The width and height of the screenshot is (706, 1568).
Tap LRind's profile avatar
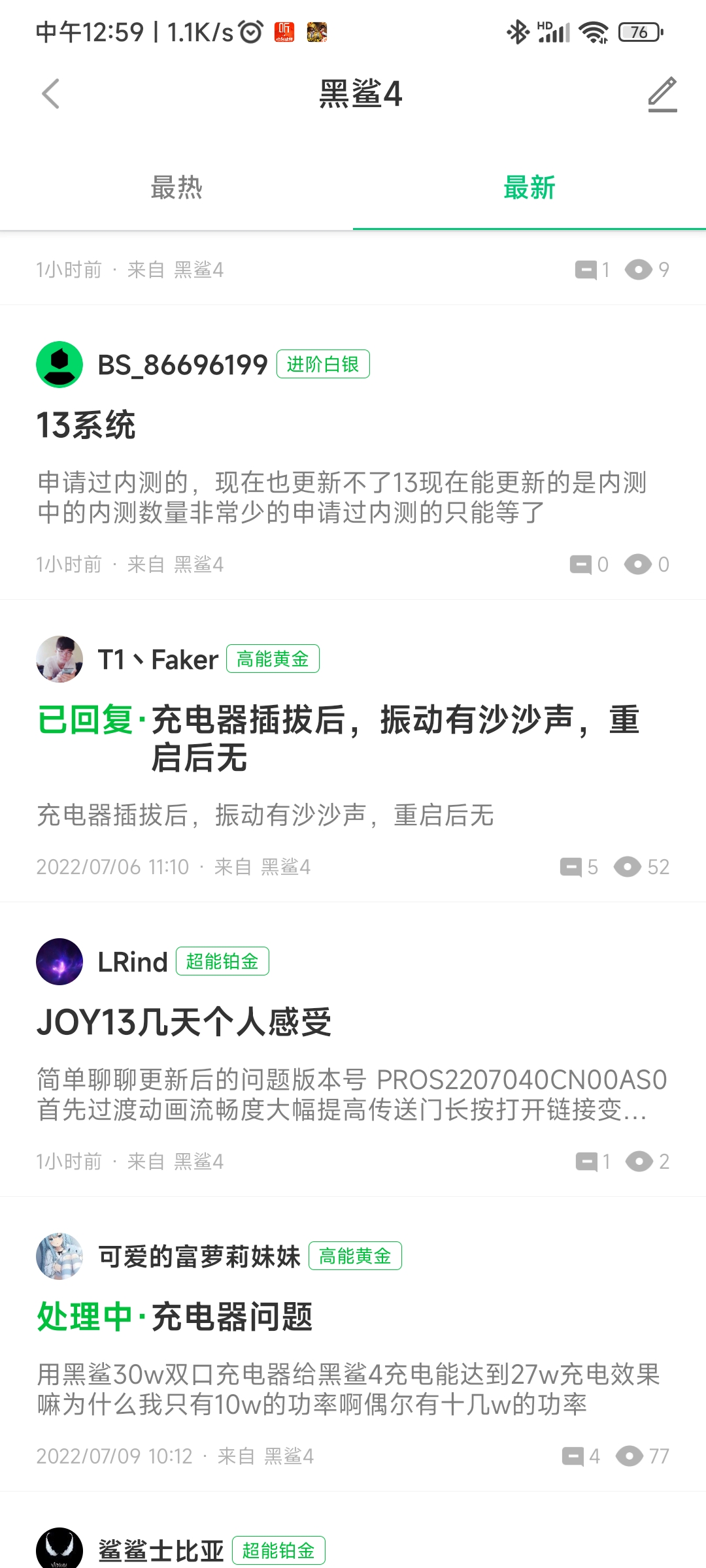pos(59,962)
